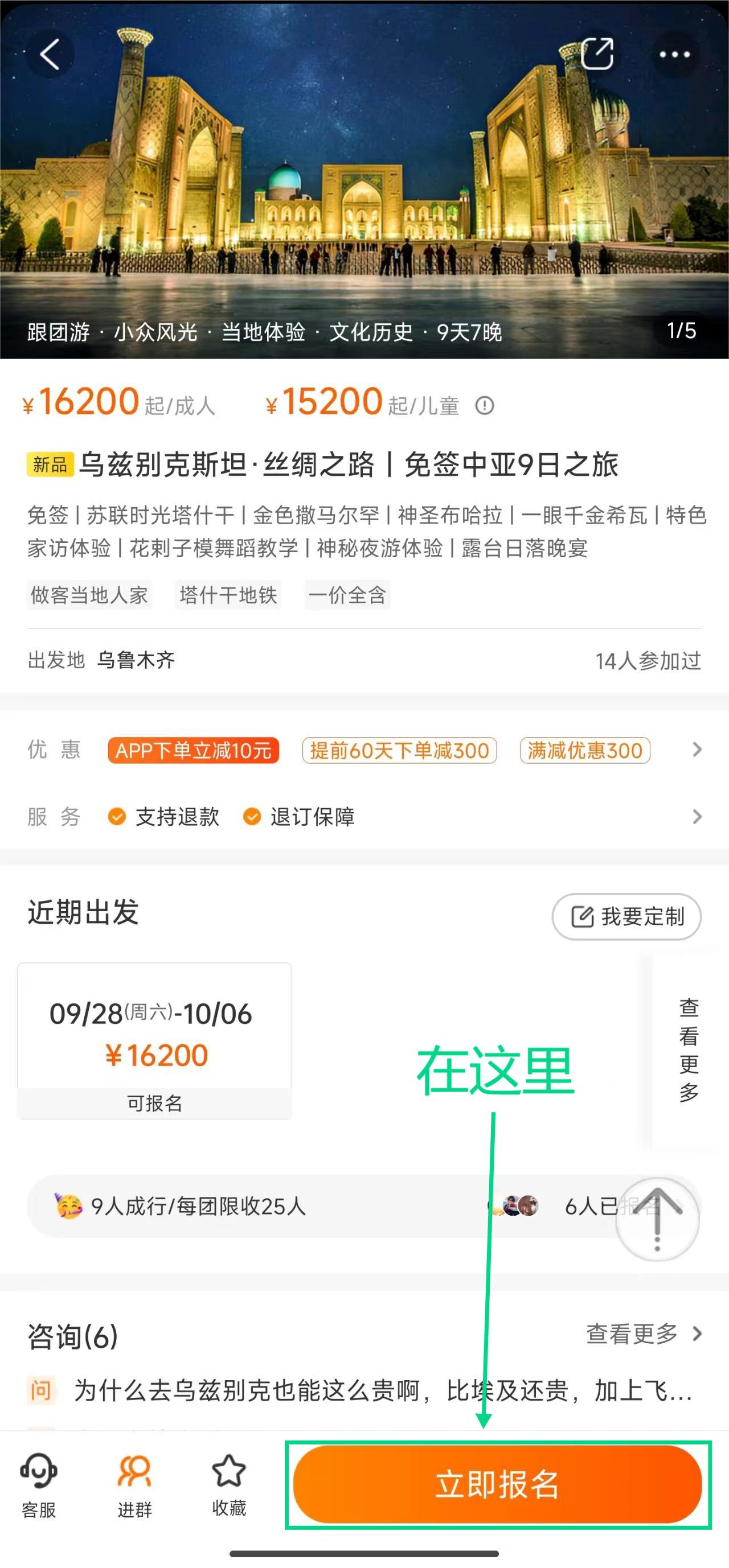Open the 9人成行 group sign-up status row
The height and width of the screenshot is (1568, 729).
(364, 1206)
